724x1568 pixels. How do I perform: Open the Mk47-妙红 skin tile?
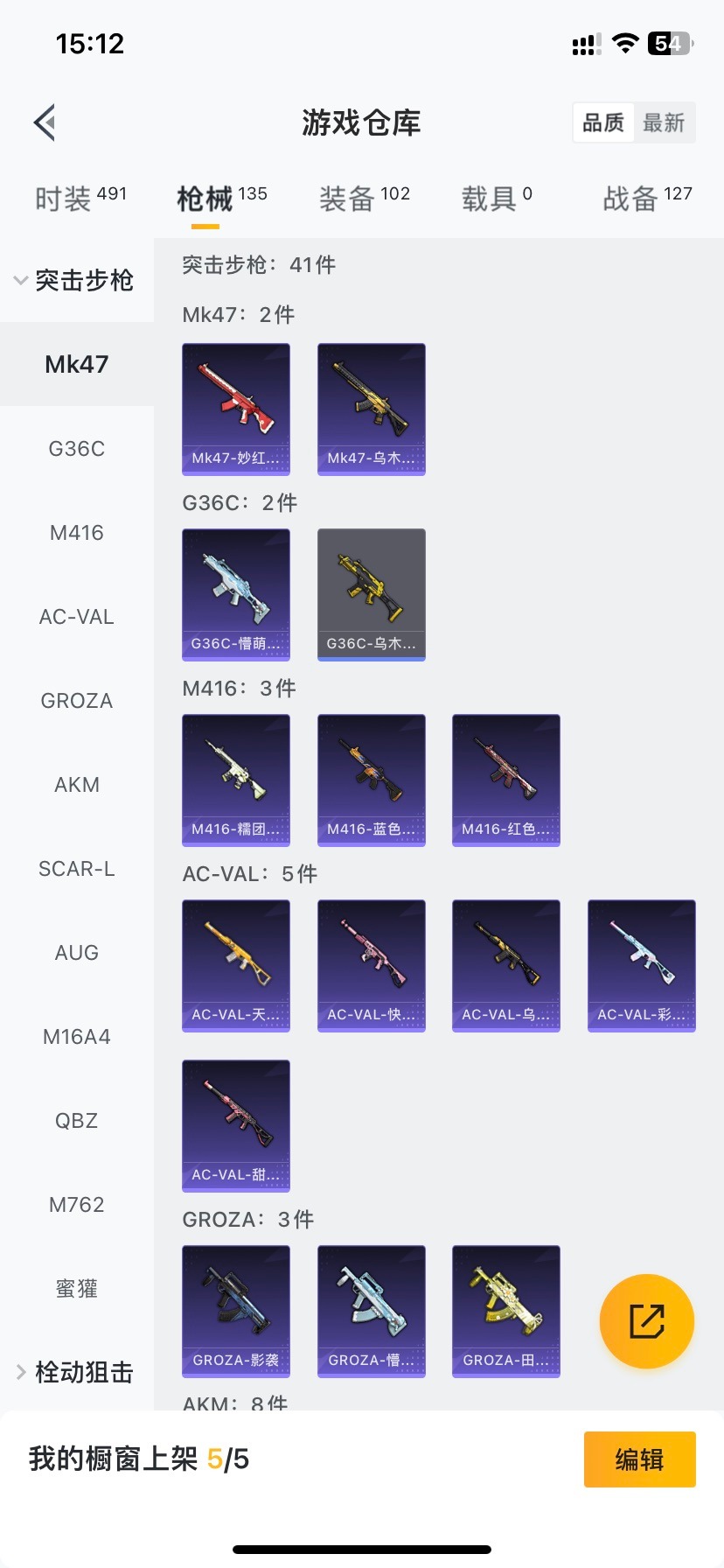(236, 409)
